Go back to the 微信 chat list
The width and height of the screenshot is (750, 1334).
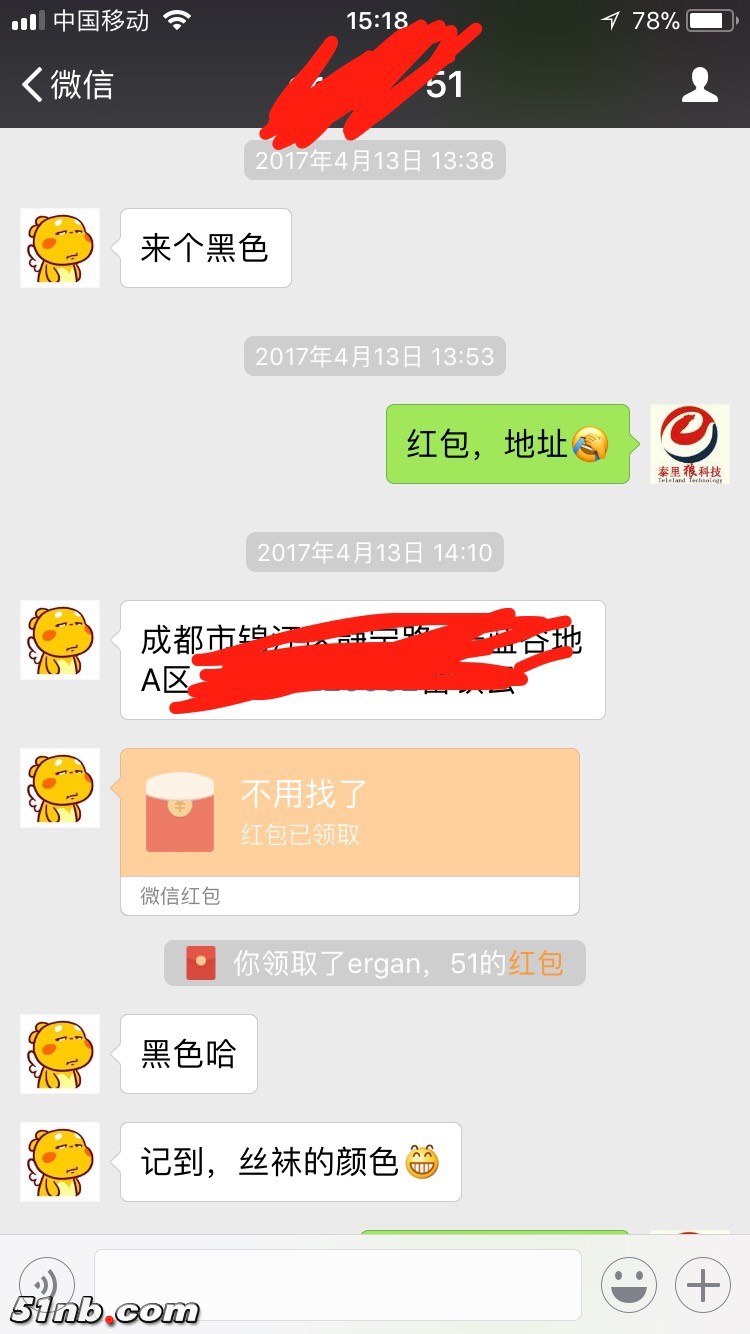pyautogui.click(x=68, y=85)
